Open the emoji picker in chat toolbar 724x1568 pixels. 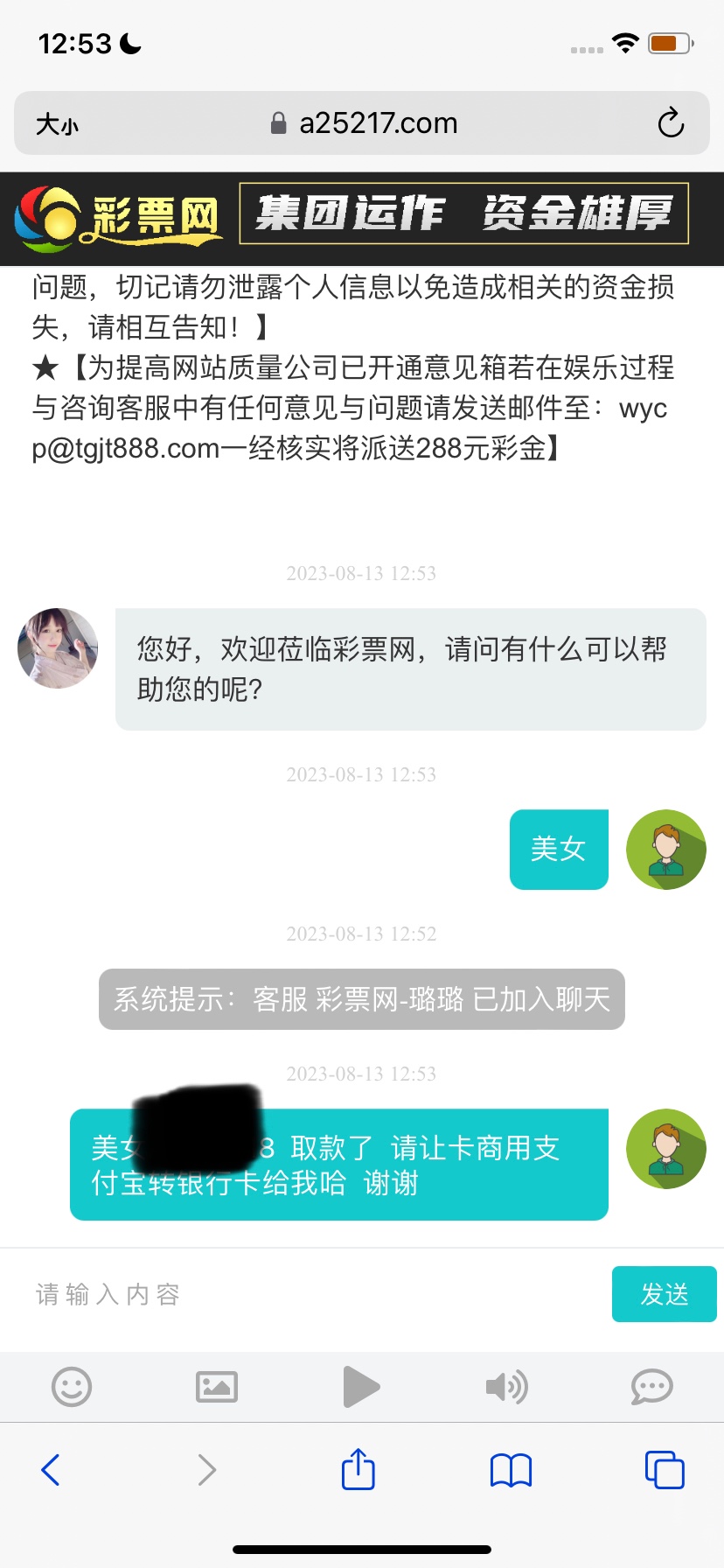(x=72, y=1387)
